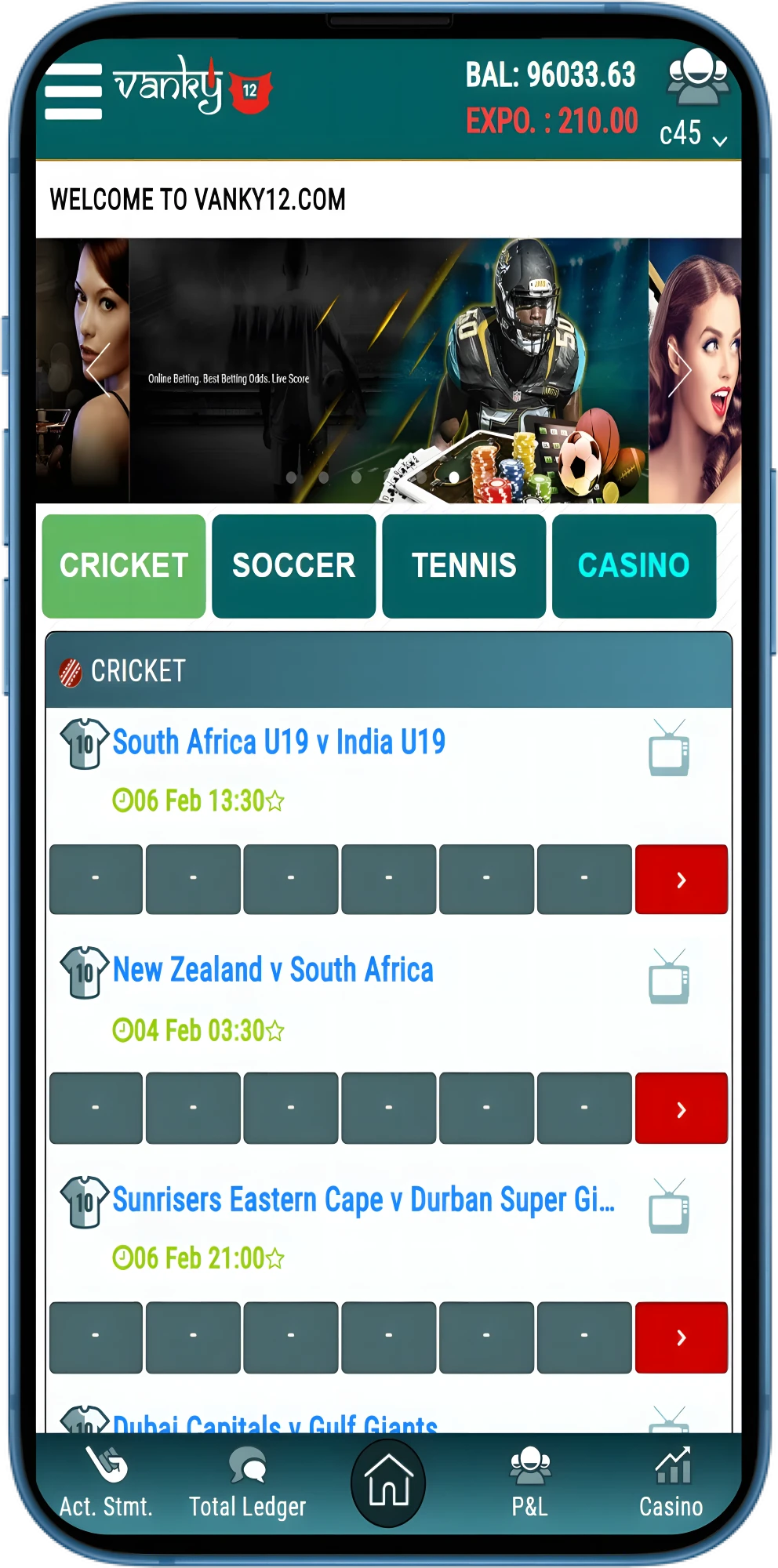778x1568 pixels.
Task: Open Act. Stmt. in bottom bar
Action: (107, 1483)
